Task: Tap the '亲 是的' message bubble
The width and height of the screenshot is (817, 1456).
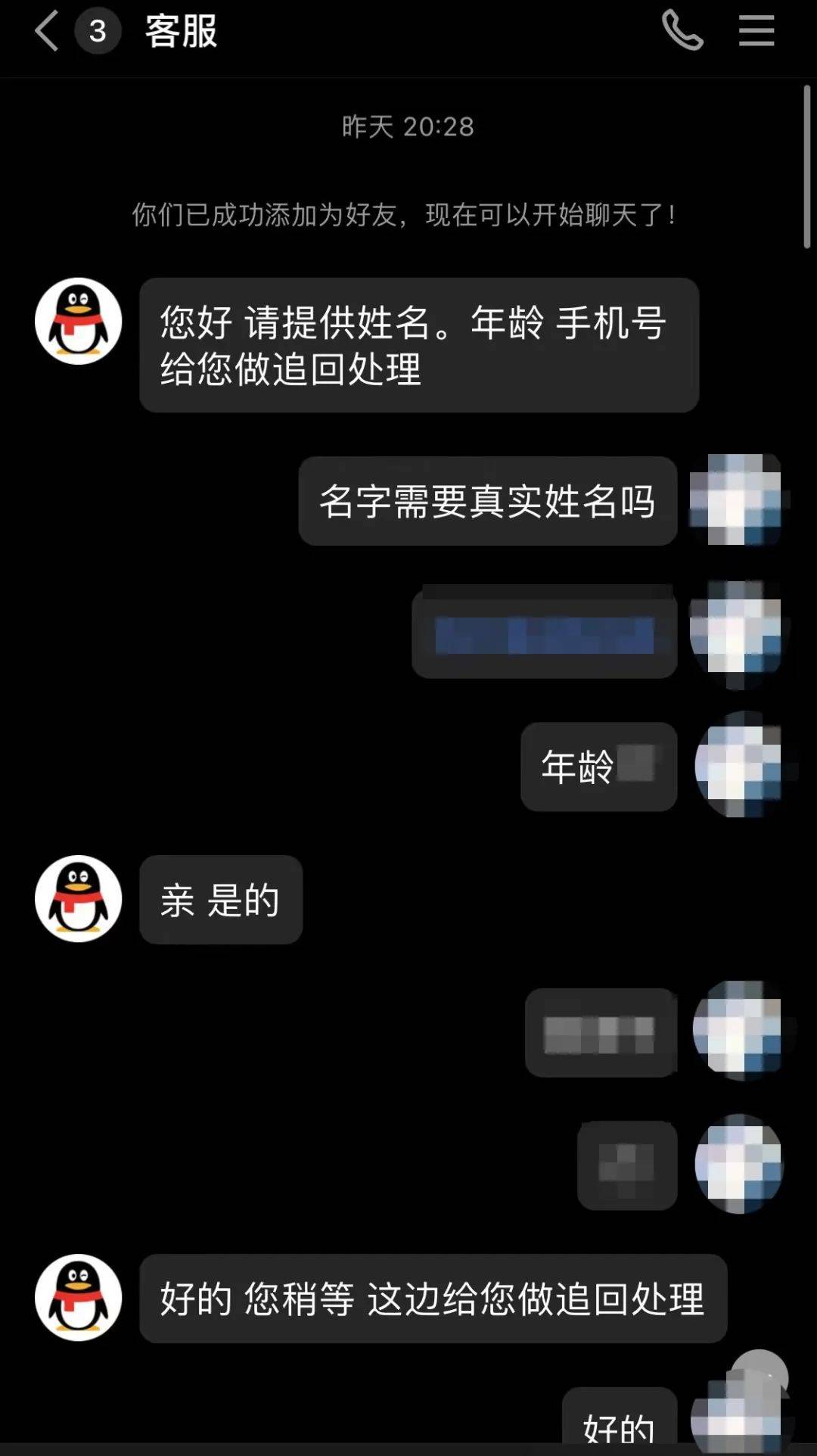Action: pyautogui.click(x=219, y=899)
